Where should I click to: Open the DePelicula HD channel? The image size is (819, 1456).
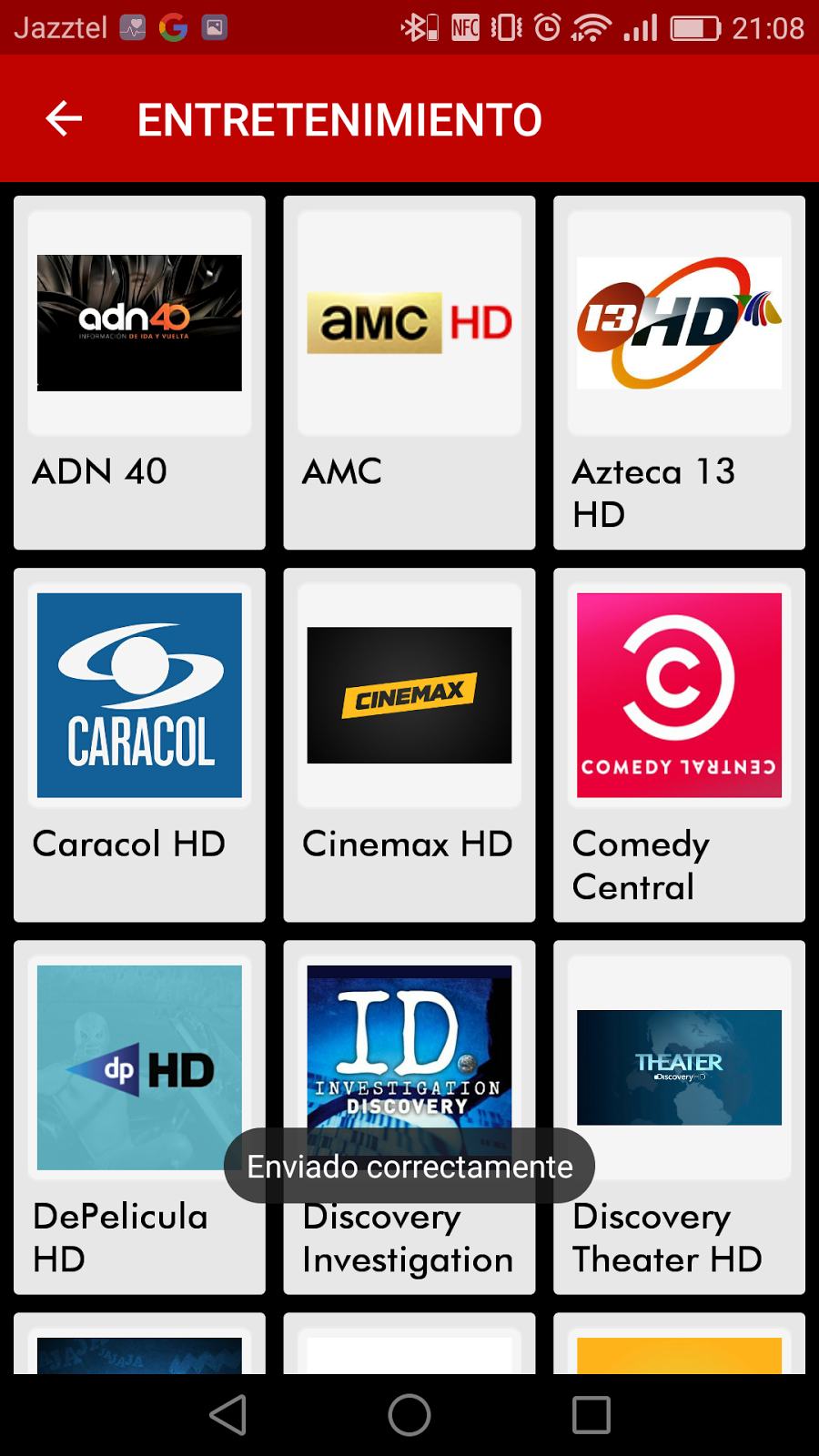(138, 1067)
